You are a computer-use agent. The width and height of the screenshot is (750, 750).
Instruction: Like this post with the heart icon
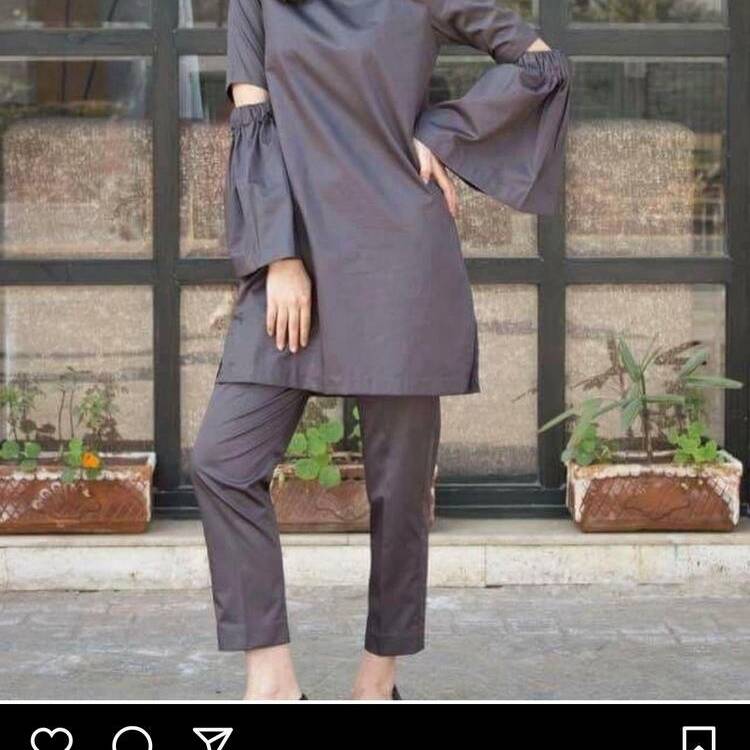tap(51, 740)
